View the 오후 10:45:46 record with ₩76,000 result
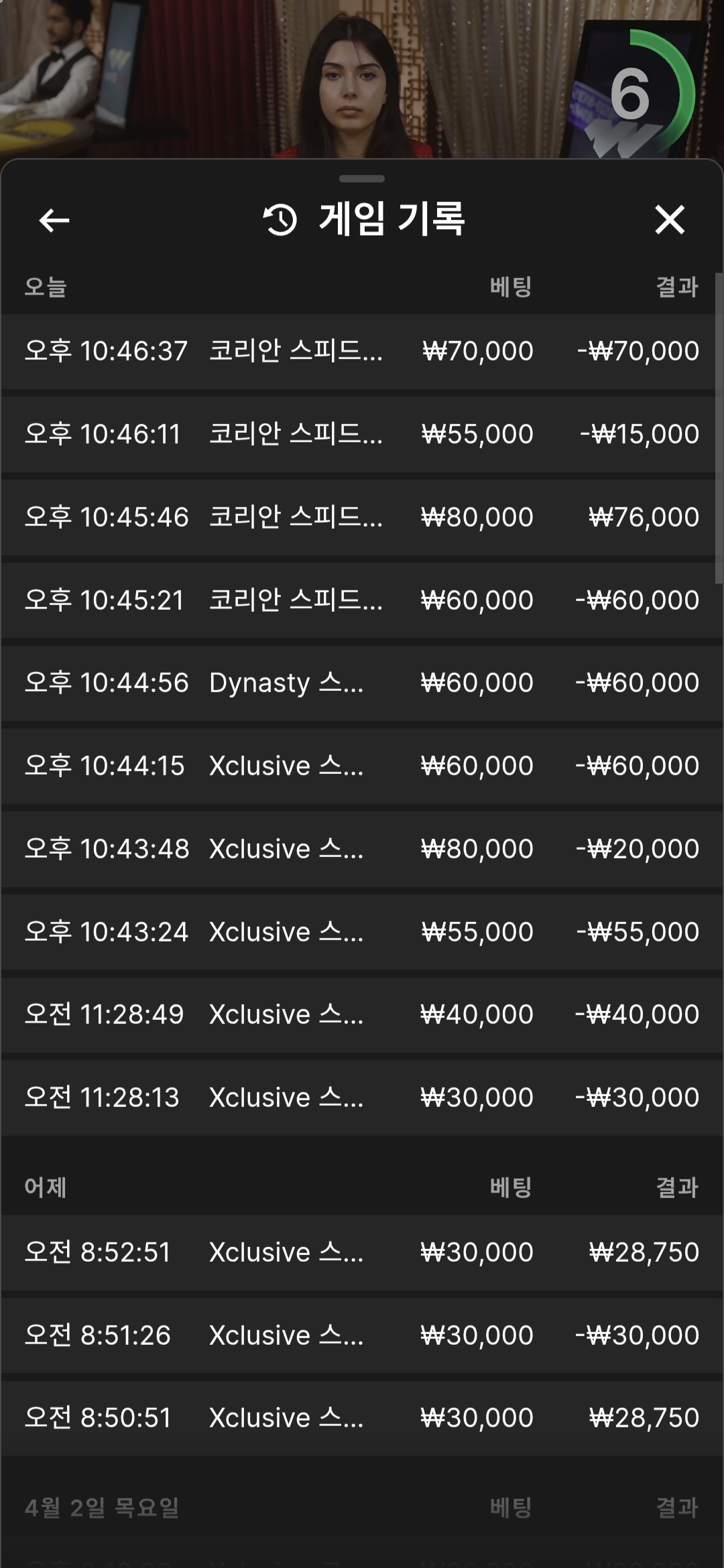Screen dimensions: 724x1568 [x=361, y=517]
